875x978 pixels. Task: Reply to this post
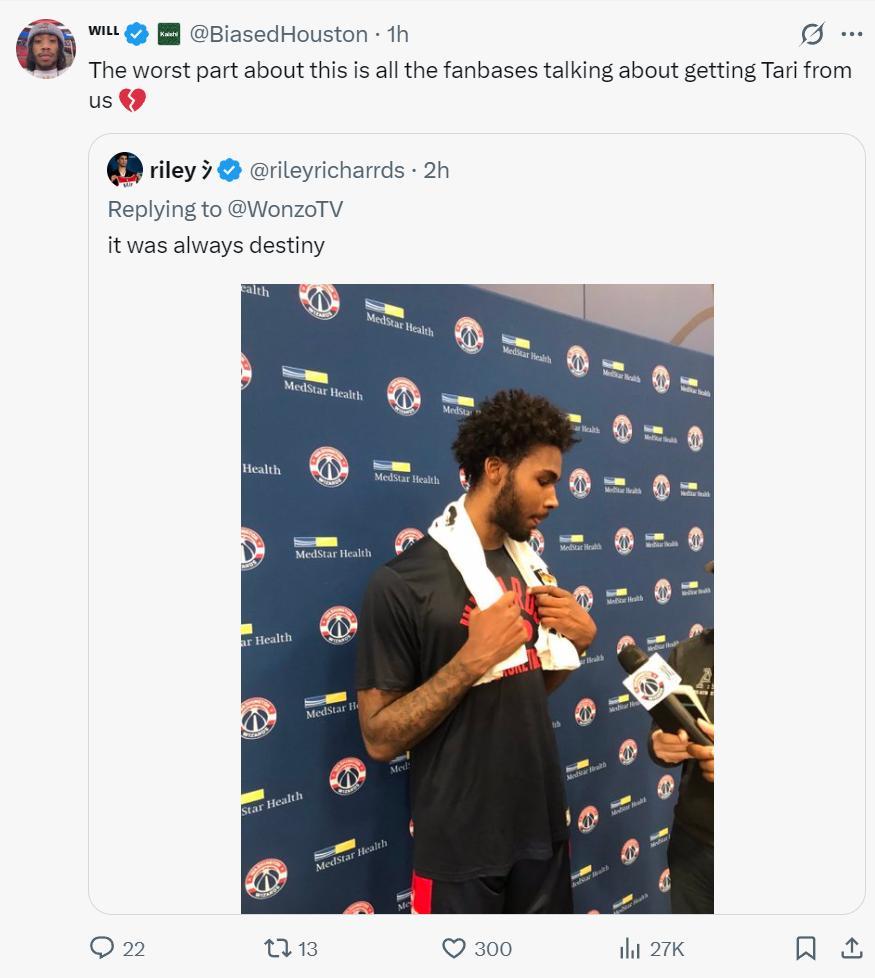[103, 948]
